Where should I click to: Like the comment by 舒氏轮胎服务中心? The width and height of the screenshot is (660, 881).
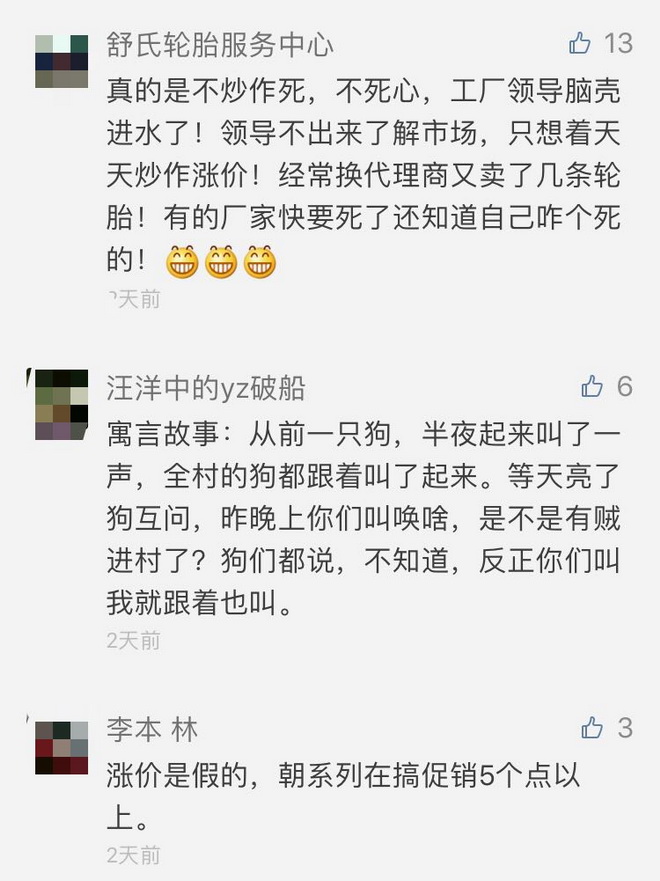pos(580,43)
